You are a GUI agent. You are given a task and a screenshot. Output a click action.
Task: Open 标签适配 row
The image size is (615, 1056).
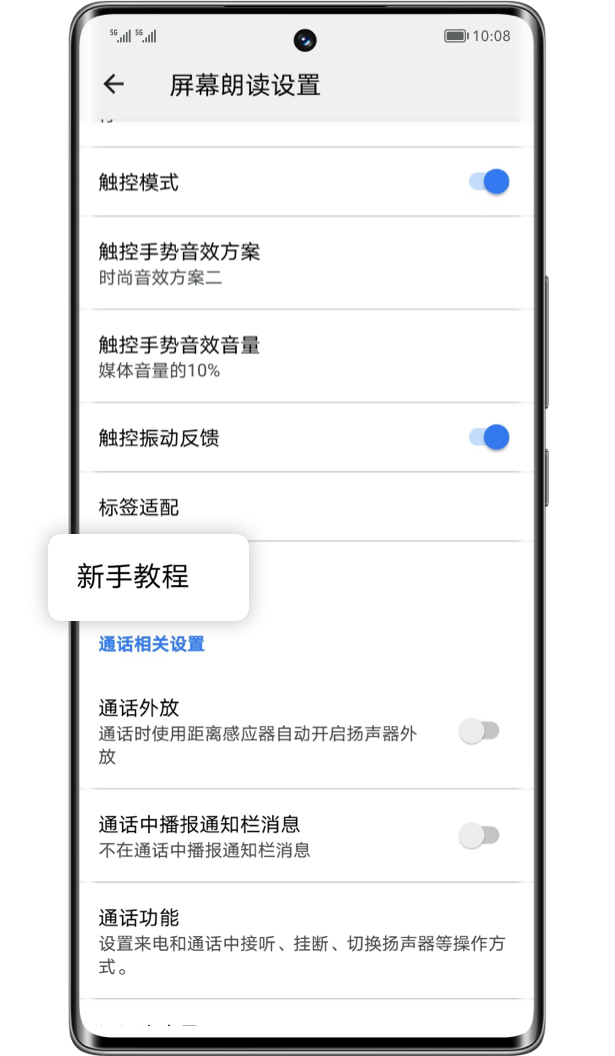coord(300,507)
